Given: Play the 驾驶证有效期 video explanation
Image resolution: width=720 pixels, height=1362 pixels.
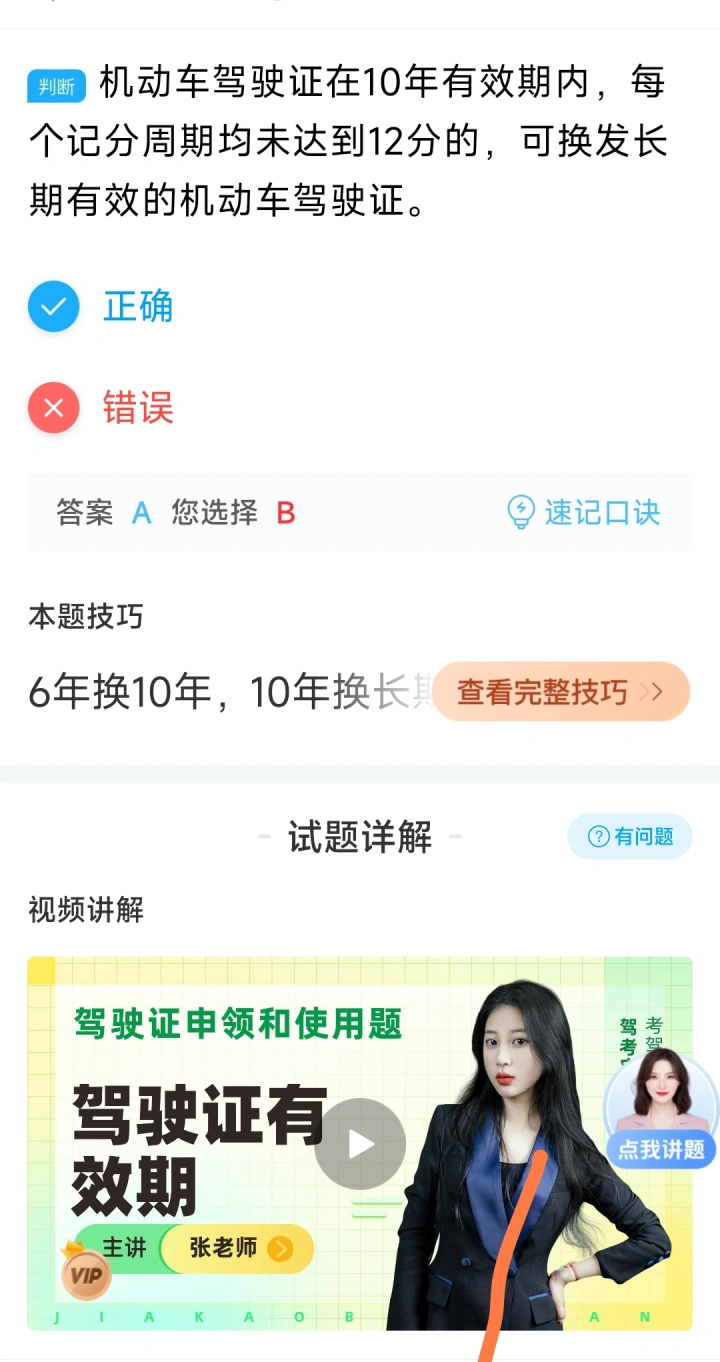Looking at the screenshot, I should click(360, 1144).
